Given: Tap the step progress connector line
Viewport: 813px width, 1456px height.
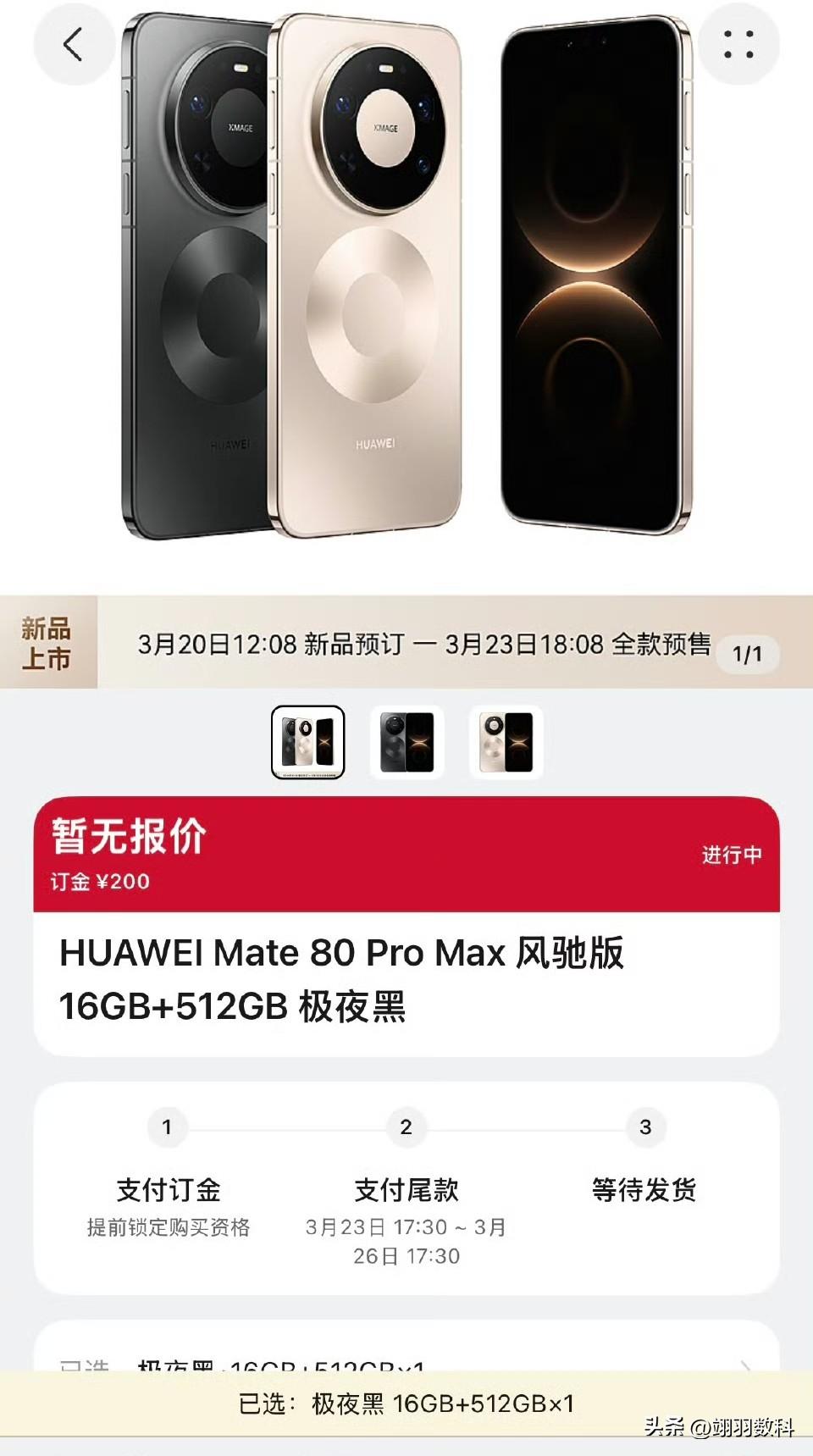Looking at the screenshot, I should click(x=285, y=1128).
